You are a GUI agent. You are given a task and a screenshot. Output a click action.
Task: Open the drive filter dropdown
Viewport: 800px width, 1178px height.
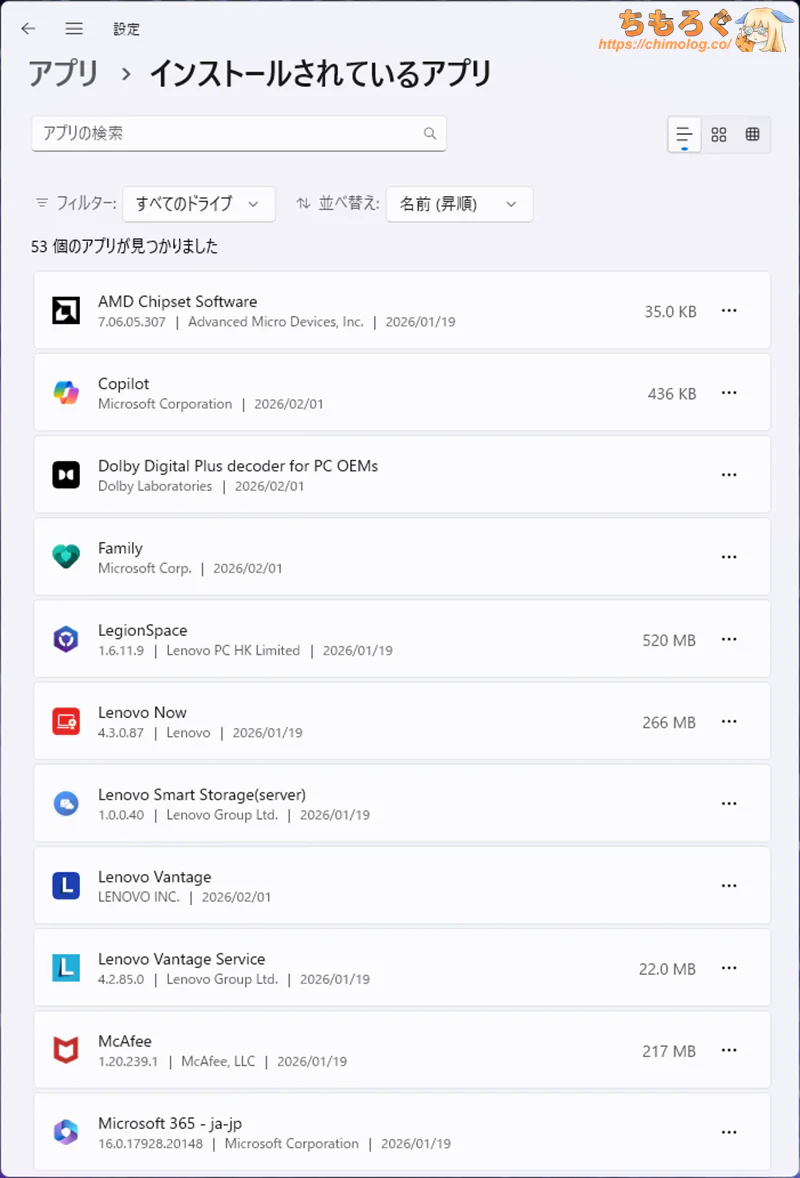198,204
